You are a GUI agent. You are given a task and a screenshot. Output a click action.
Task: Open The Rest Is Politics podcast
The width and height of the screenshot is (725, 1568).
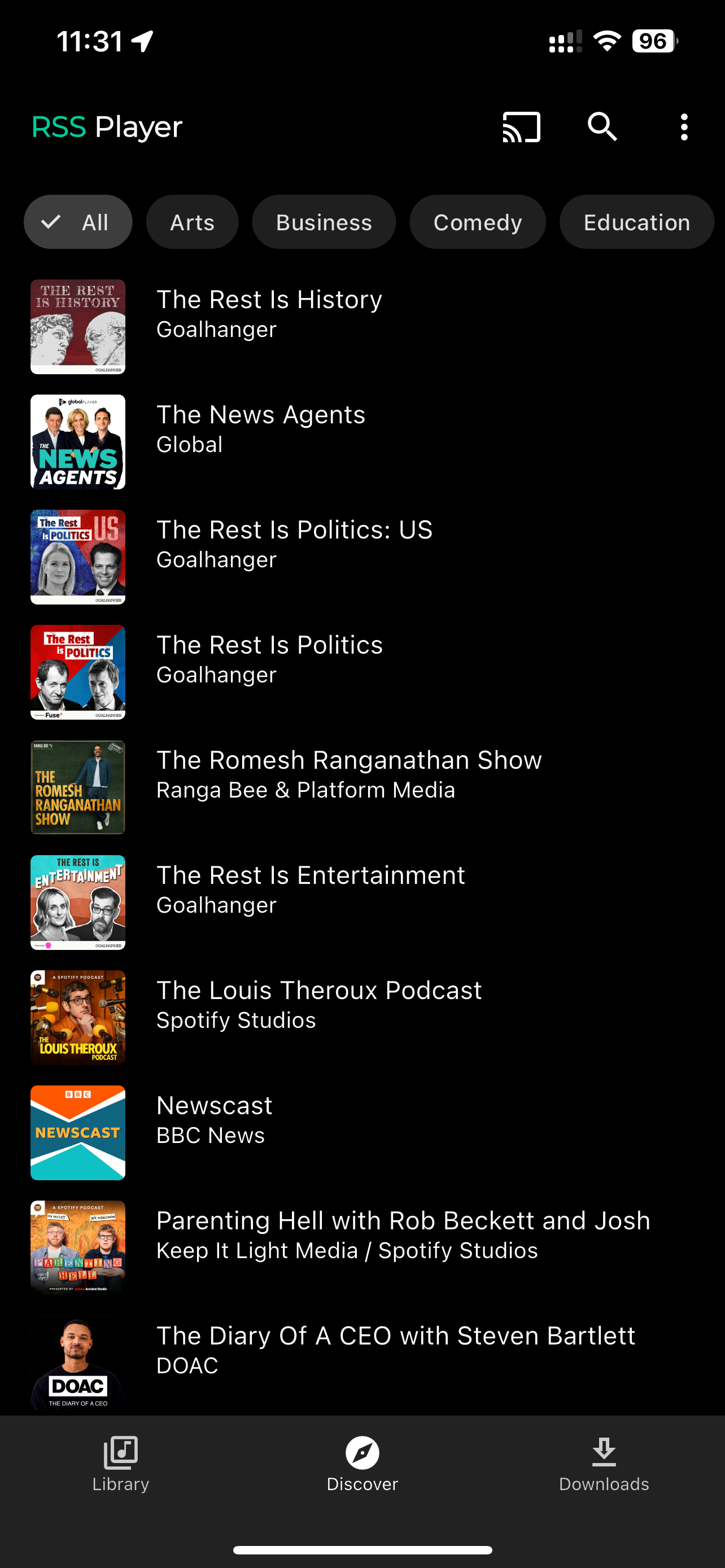362,672
